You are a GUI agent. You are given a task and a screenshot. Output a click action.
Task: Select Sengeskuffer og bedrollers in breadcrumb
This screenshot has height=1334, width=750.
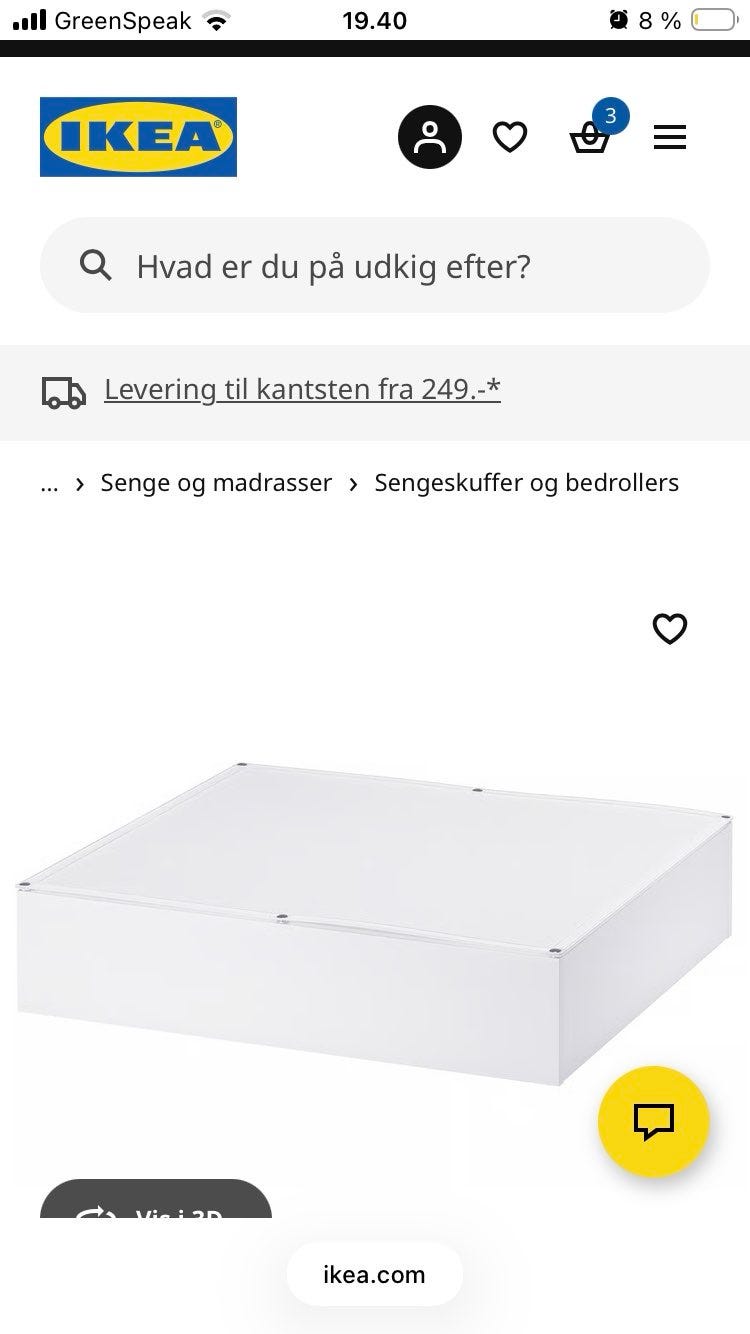click(526, 483)
